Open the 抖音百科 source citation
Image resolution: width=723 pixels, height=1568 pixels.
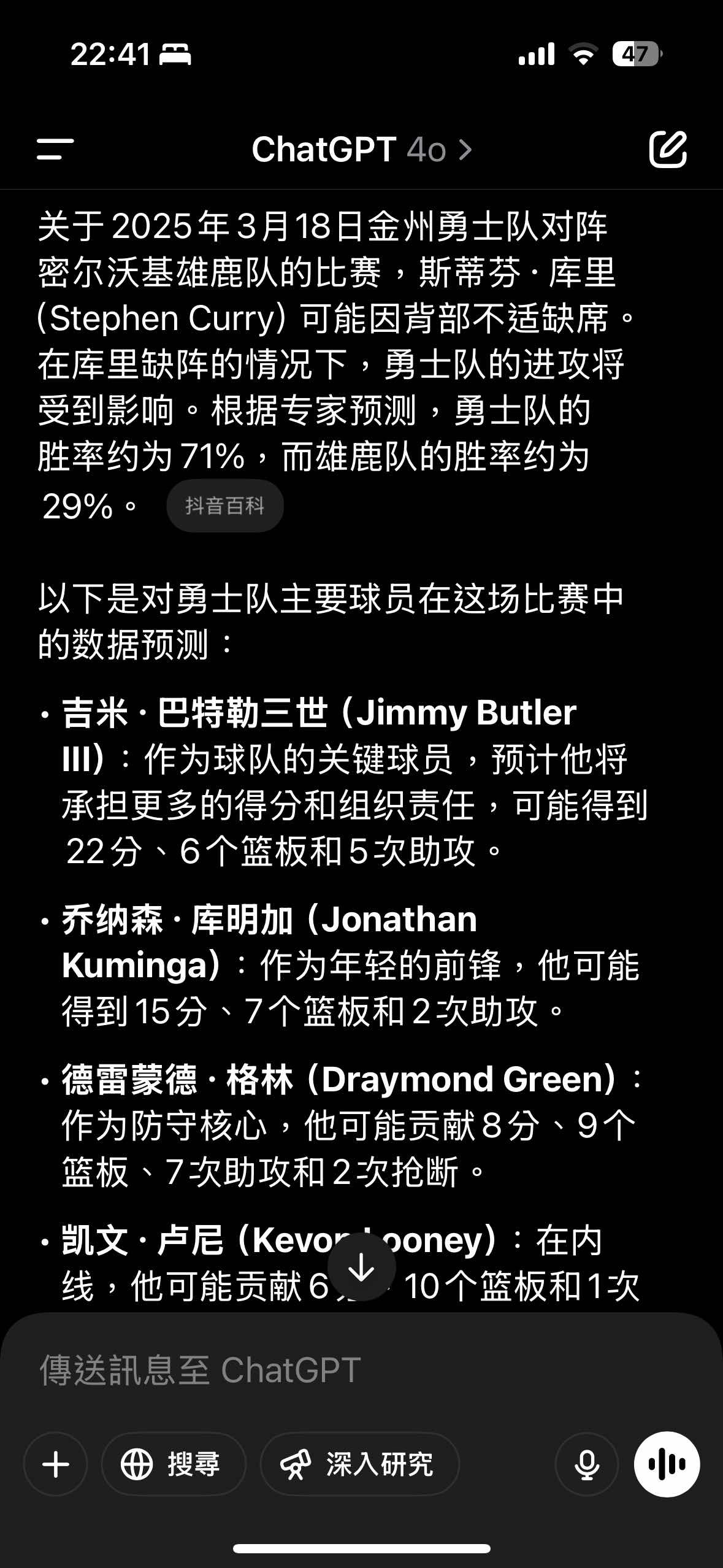coord(225,505)
